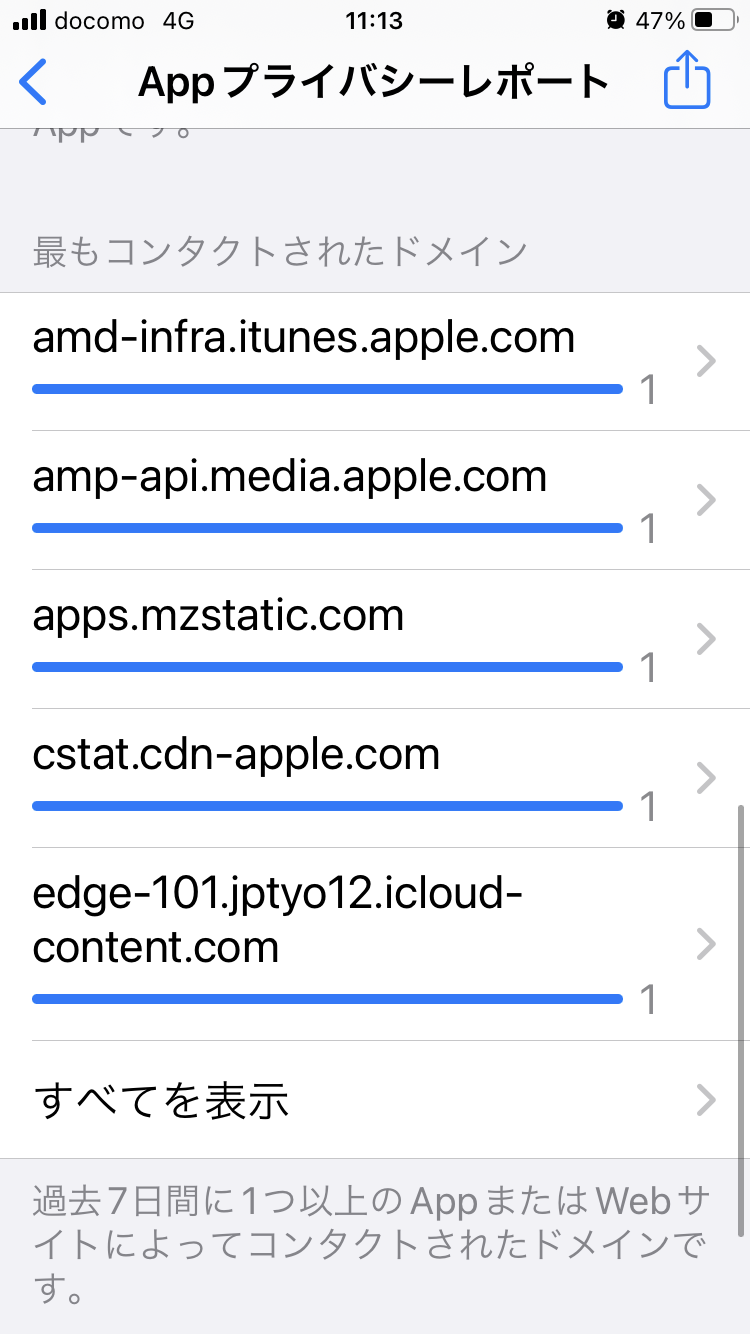Image resolution: width=750 pixels, height=1334 pixels.
Task: Go back from App Privacy Report
Action: point(34,82)
